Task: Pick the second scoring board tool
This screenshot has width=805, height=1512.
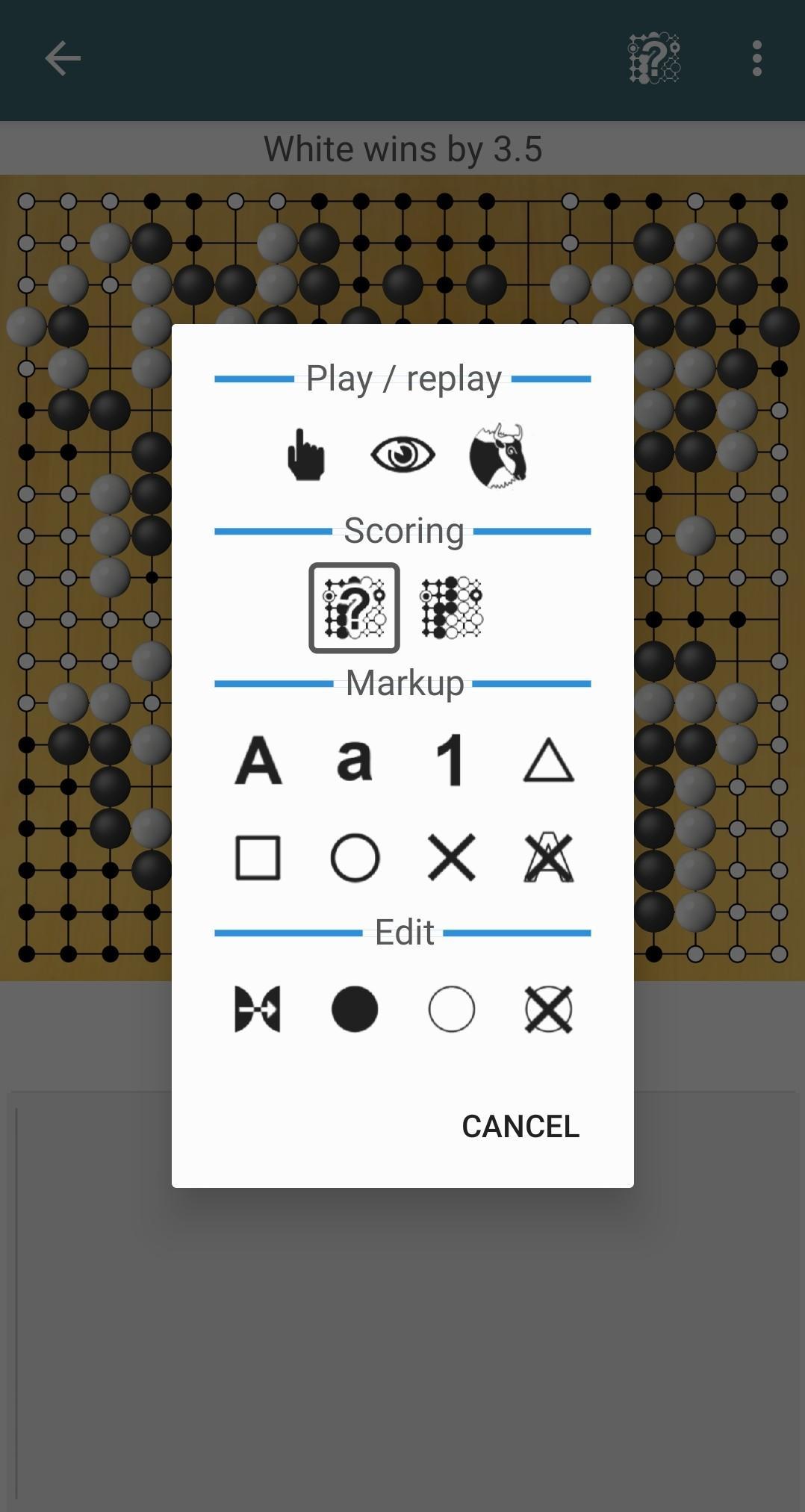Action: (x=451, y=608)
